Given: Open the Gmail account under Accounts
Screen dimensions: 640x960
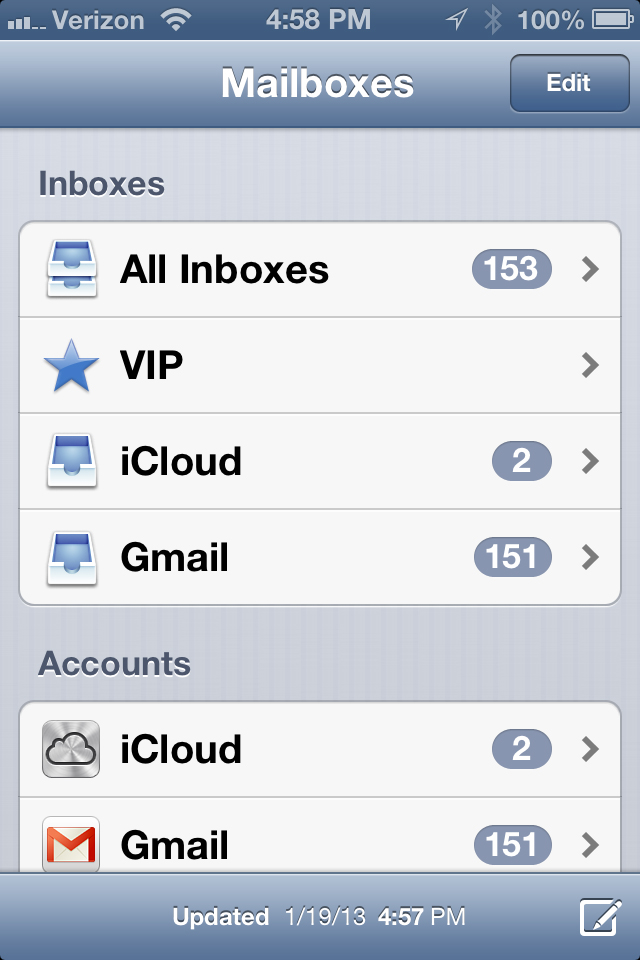Looking at the screenshot, I should [x=320, y=845].
